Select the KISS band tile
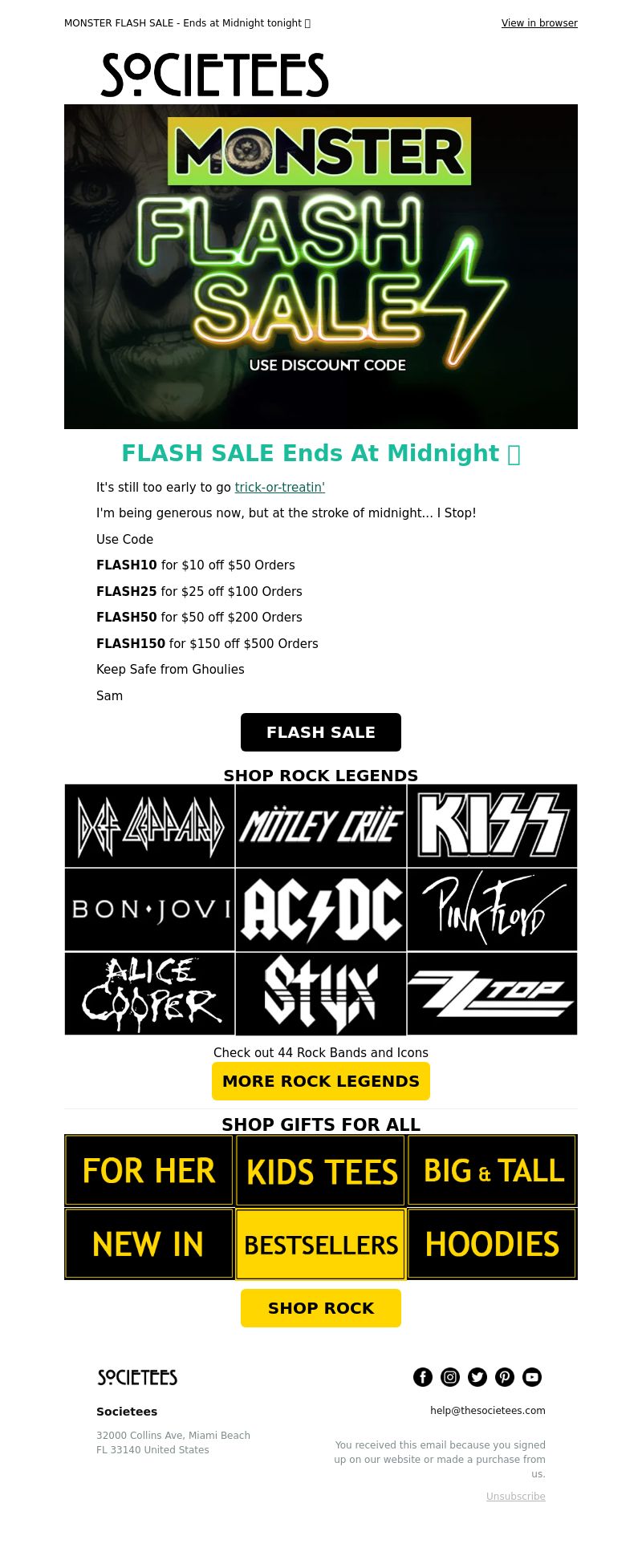This screenshot has height=1568, width=642. click(x=492, y=826)
